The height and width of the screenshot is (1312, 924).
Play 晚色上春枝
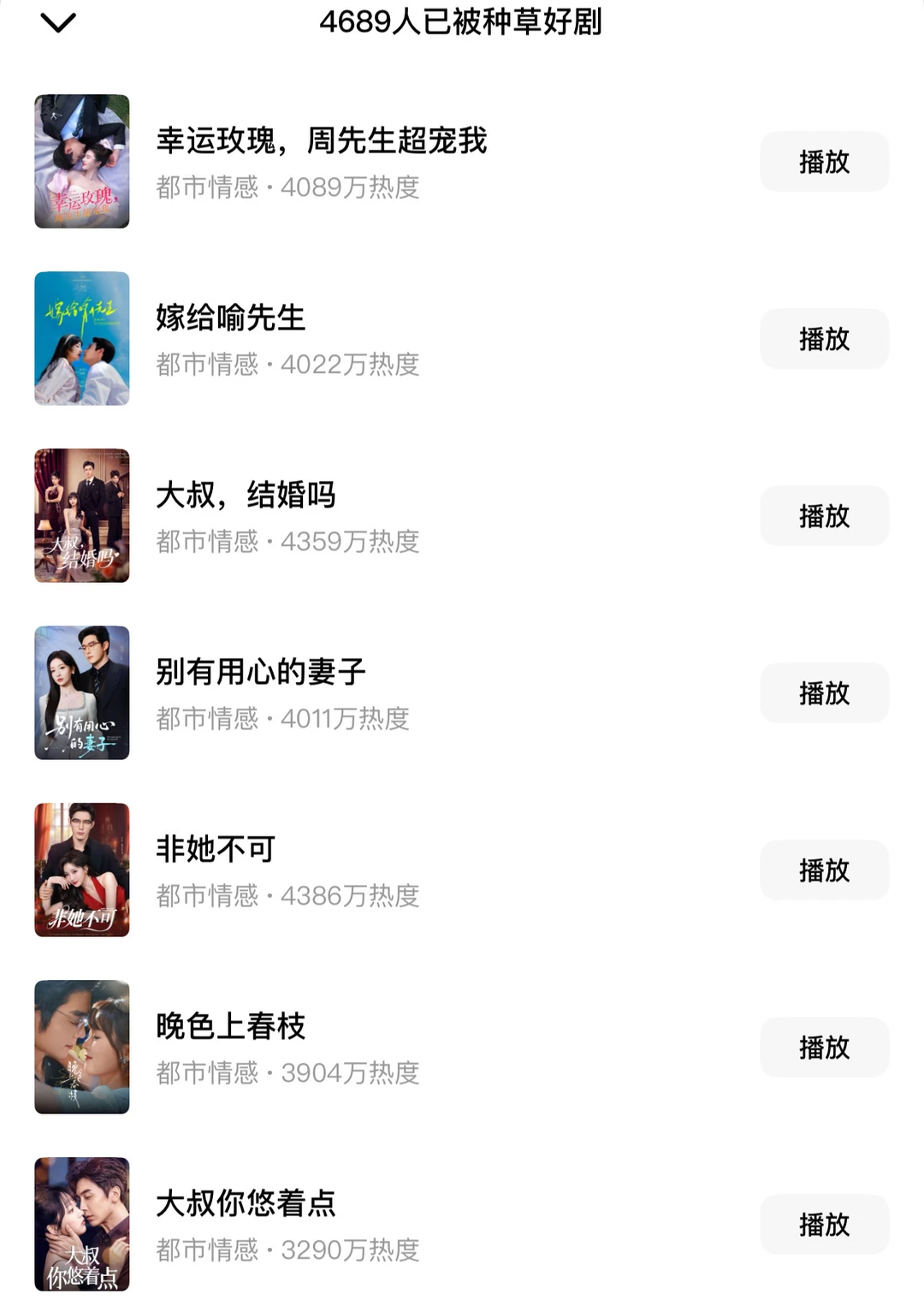pos(824,1048)
